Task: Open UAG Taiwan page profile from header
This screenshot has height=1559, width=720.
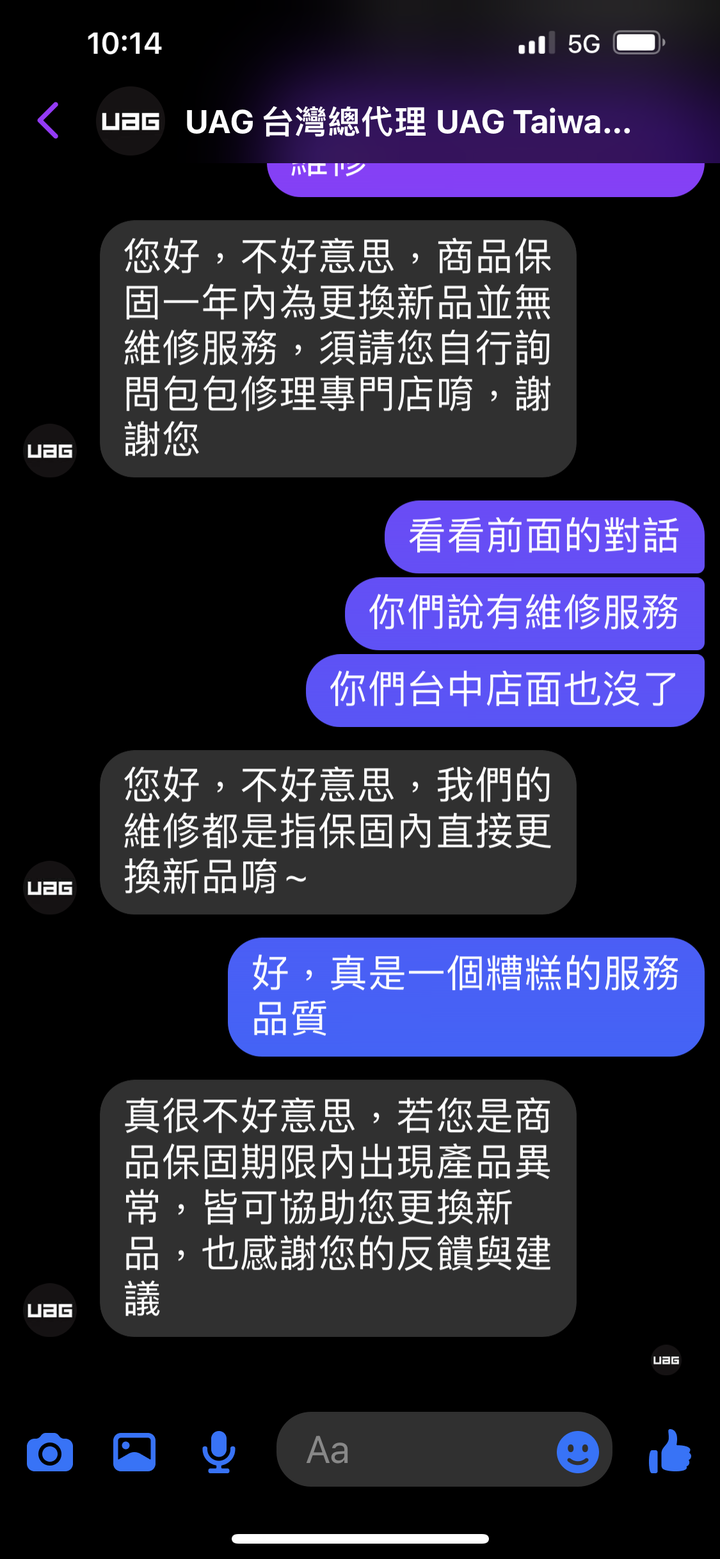Action: pyautogui.click(x=407, y=122)
